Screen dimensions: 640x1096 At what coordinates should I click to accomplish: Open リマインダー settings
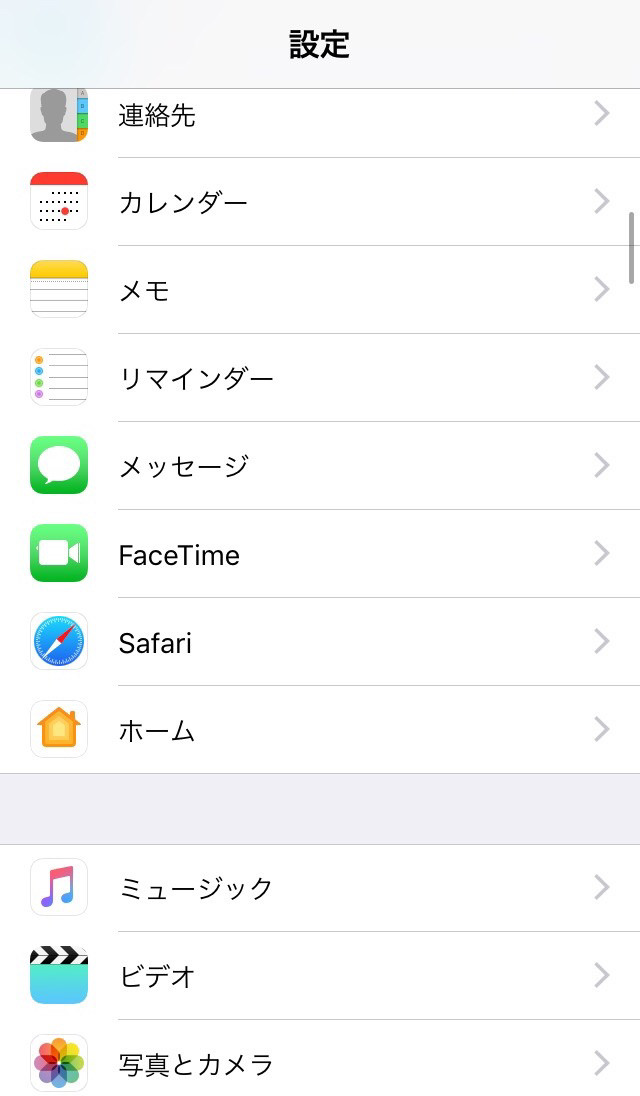click(320, 377)
